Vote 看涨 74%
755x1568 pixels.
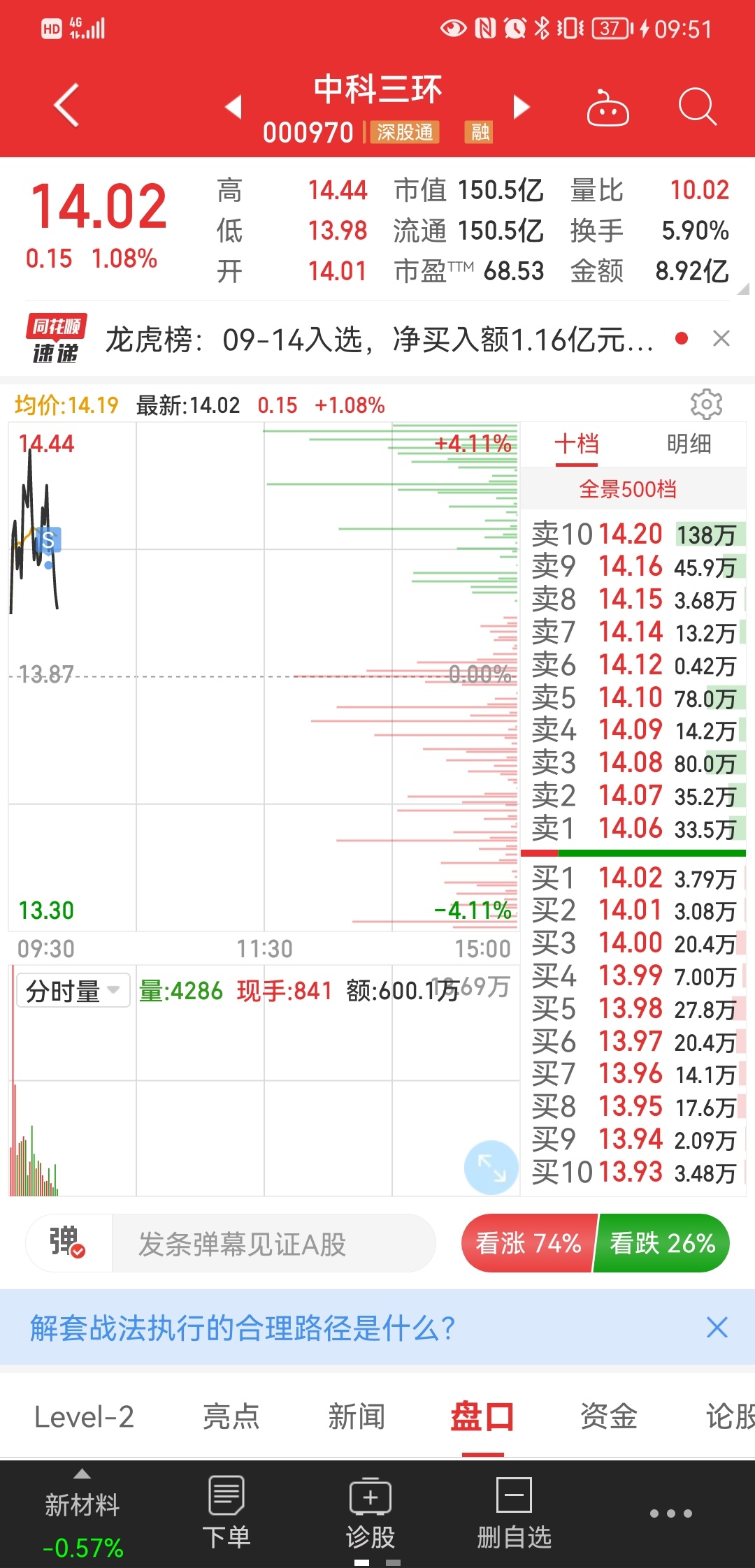[528, 1244]
